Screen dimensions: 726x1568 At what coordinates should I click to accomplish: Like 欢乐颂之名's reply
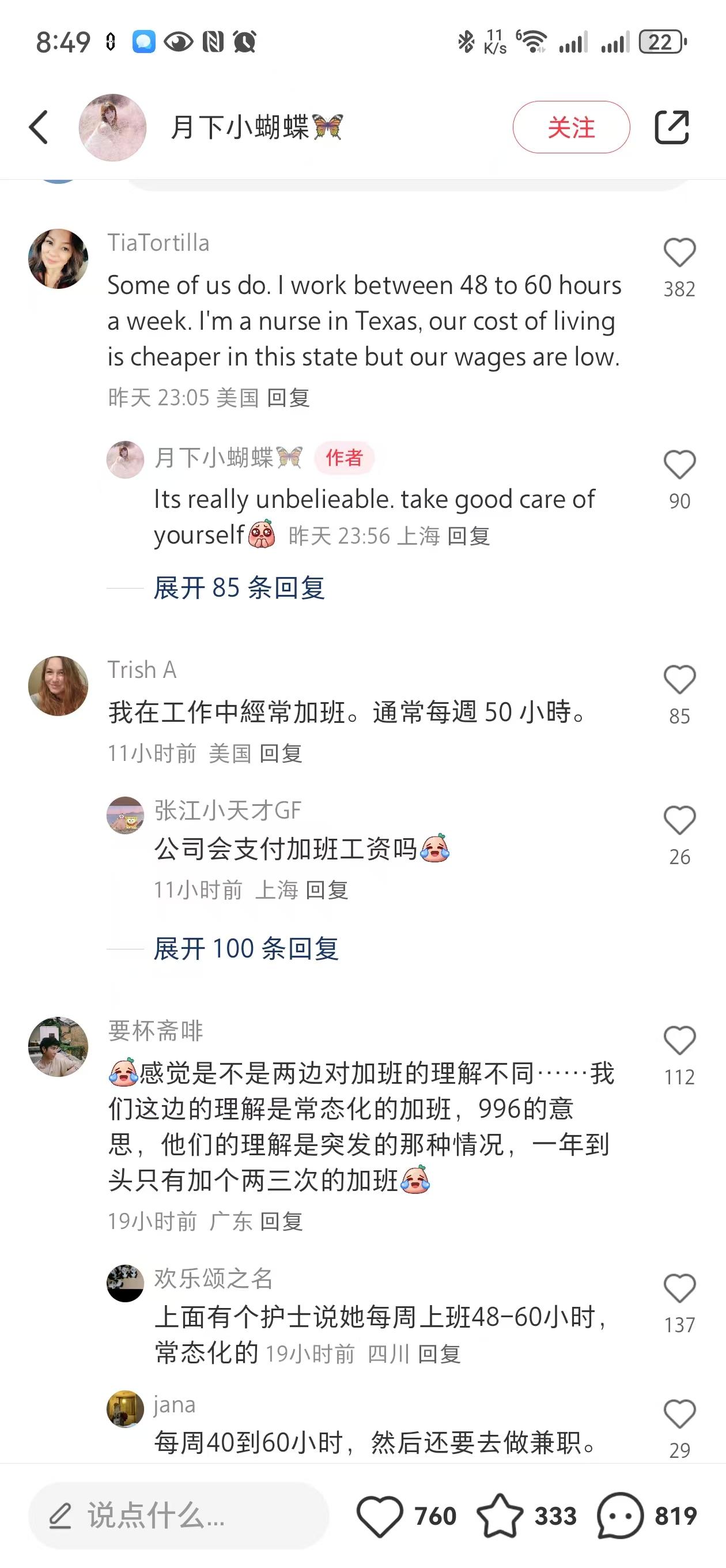point(679,1288)
